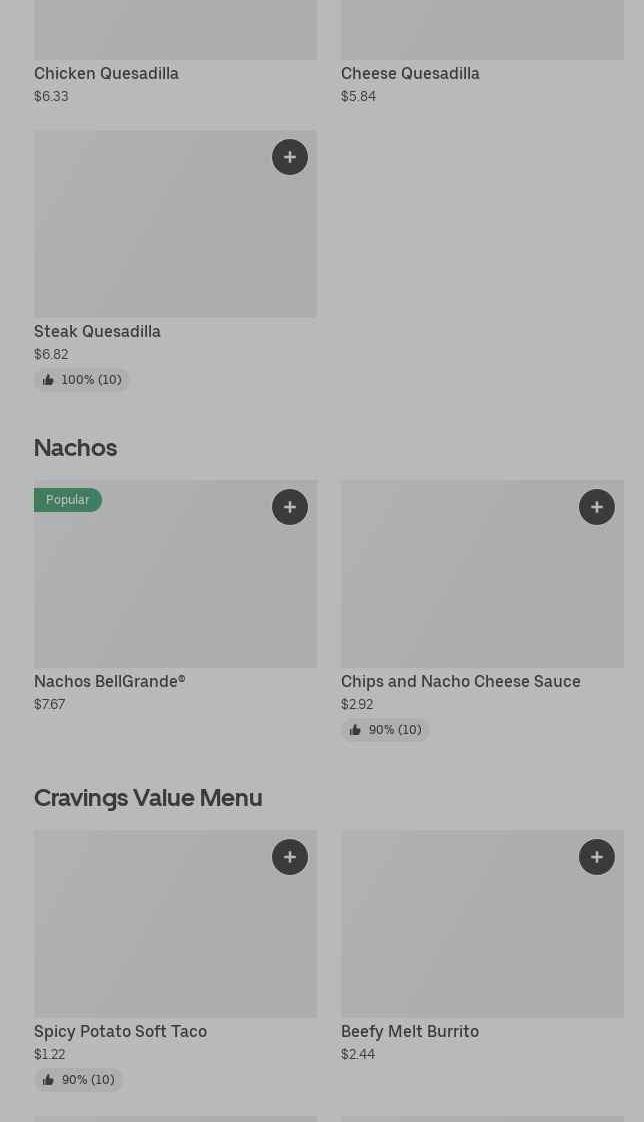Add Chips and Nacho Cheese Sauce
Viewport: 644px width, 1122px height.
[x=597, y=507]
